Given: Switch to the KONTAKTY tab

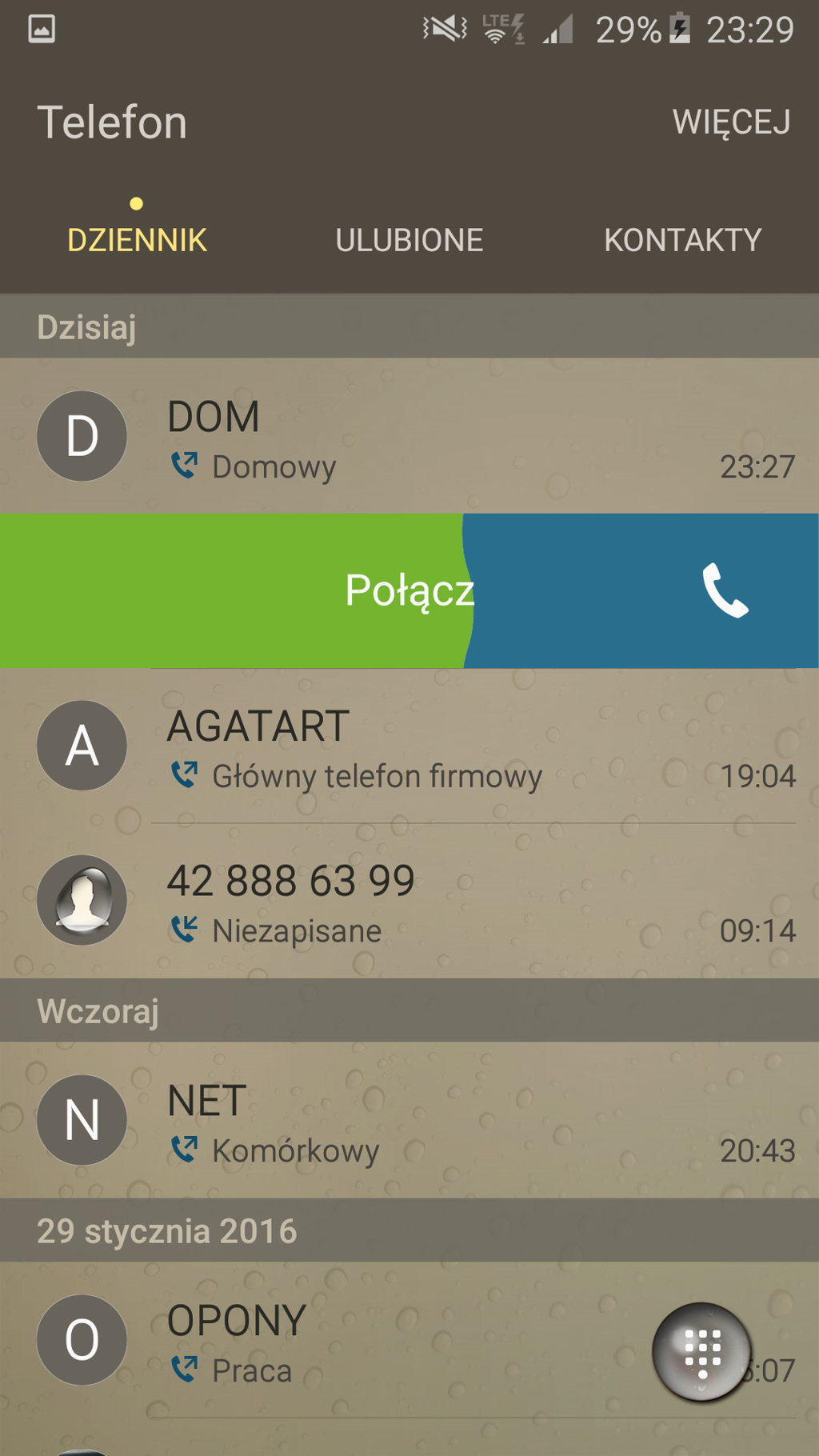Looking at the screenshot, I should click(x=682, y=240).
